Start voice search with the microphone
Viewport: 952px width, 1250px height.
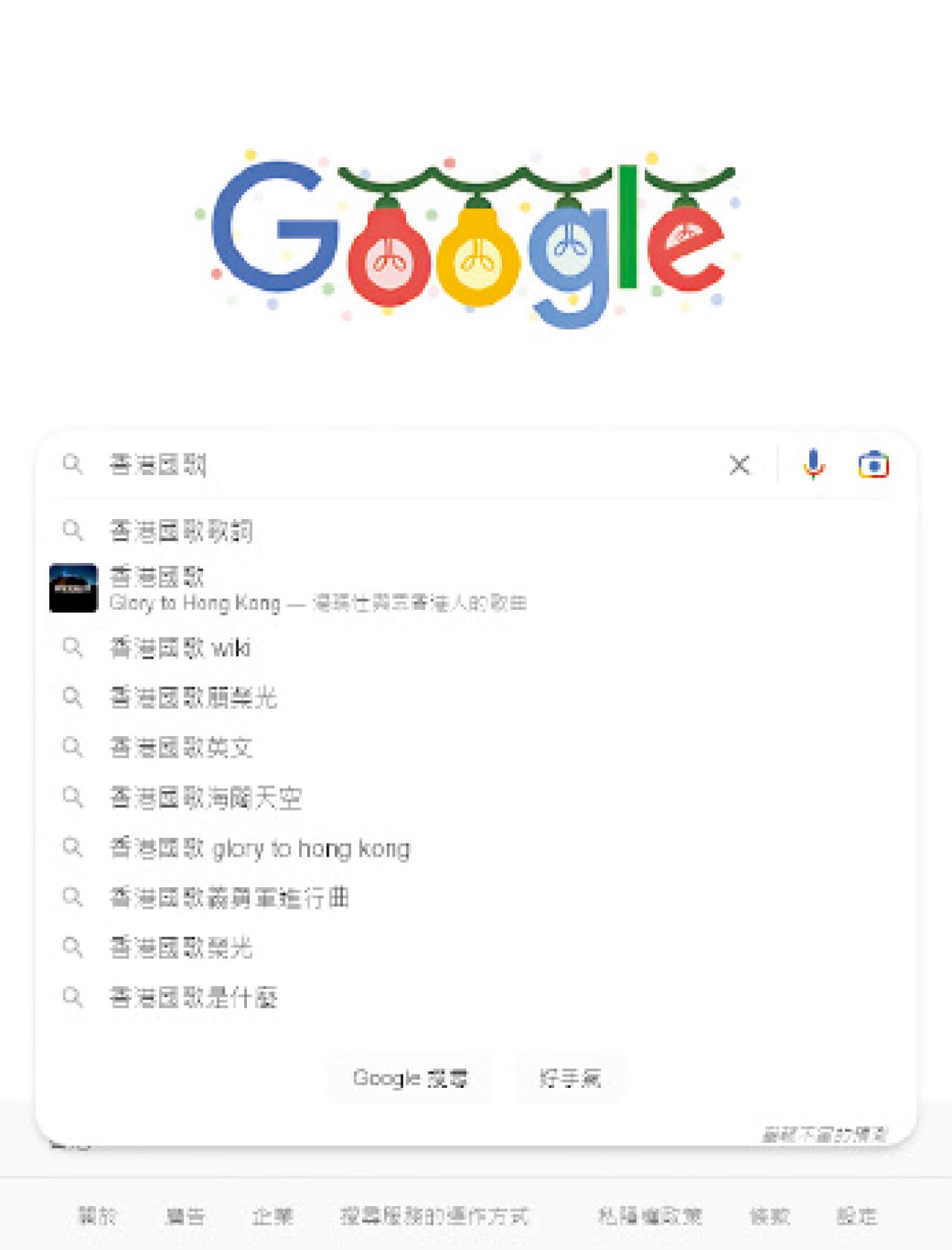point(814,465)
